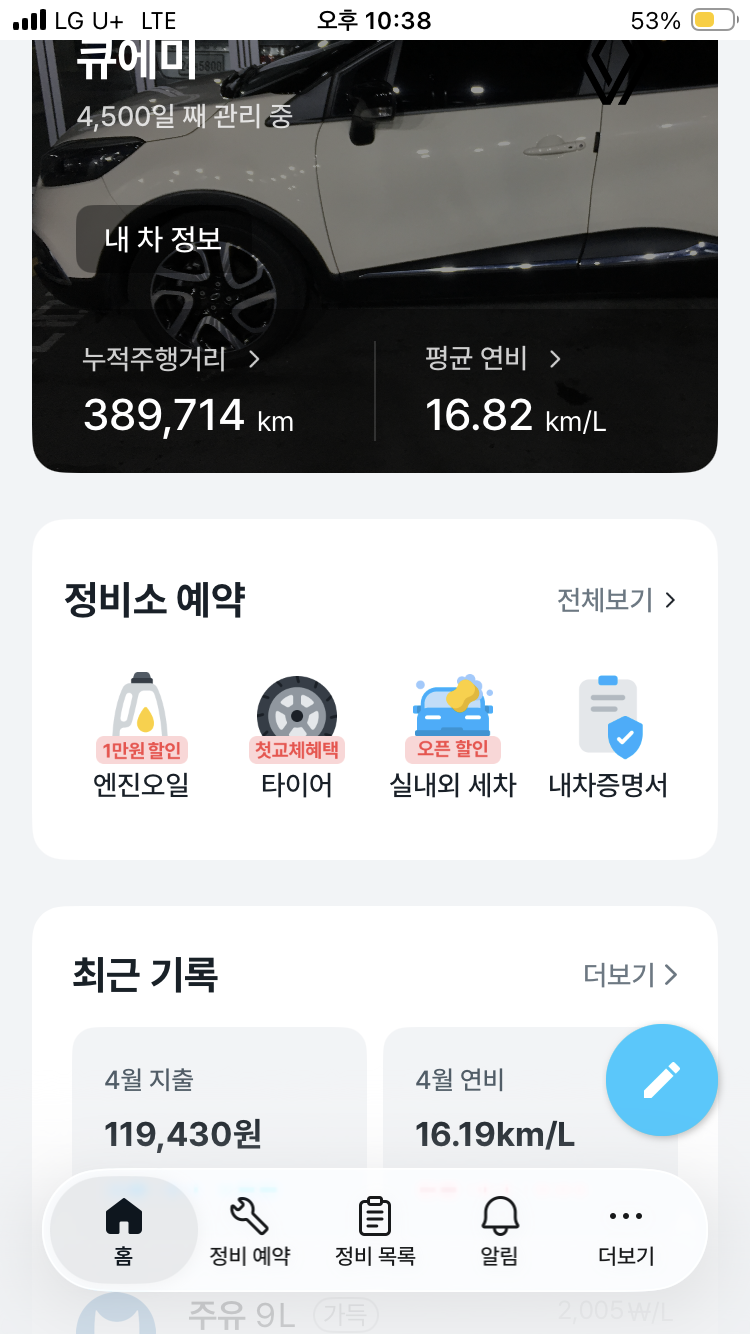This screenshot has width=750, height=1334.
Task: Tap the 내차증명서 certificate icon
Action: pos(609,716)
